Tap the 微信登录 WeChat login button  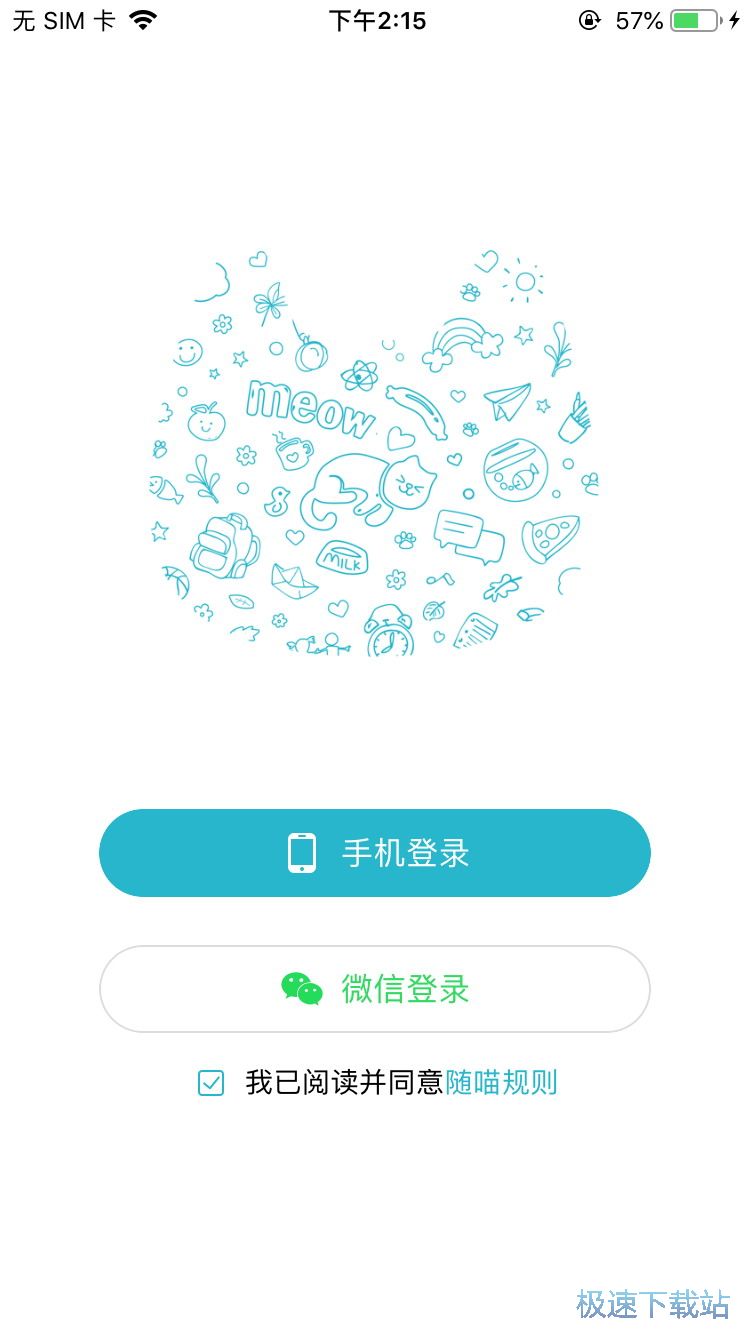click(x=375, y=989)
